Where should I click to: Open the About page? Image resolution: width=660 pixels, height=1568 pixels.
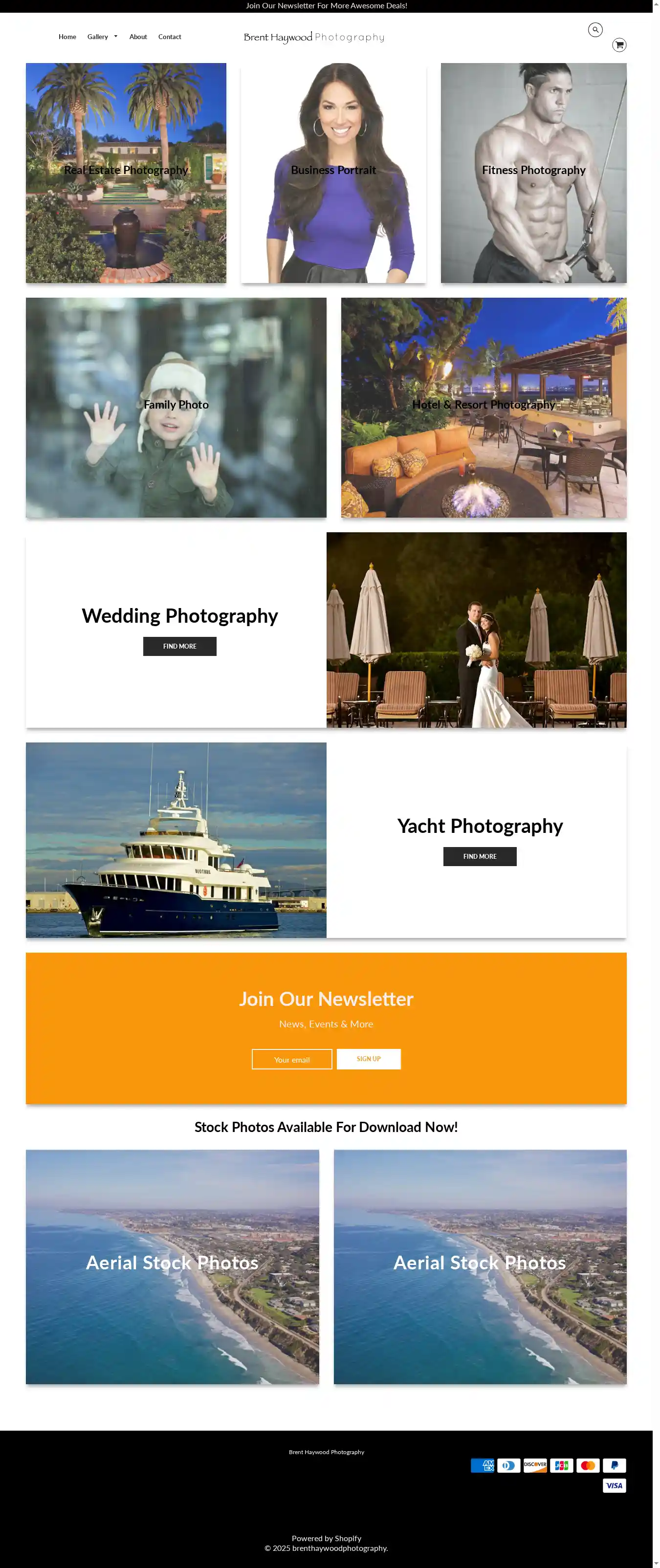(x=137, y=37)
